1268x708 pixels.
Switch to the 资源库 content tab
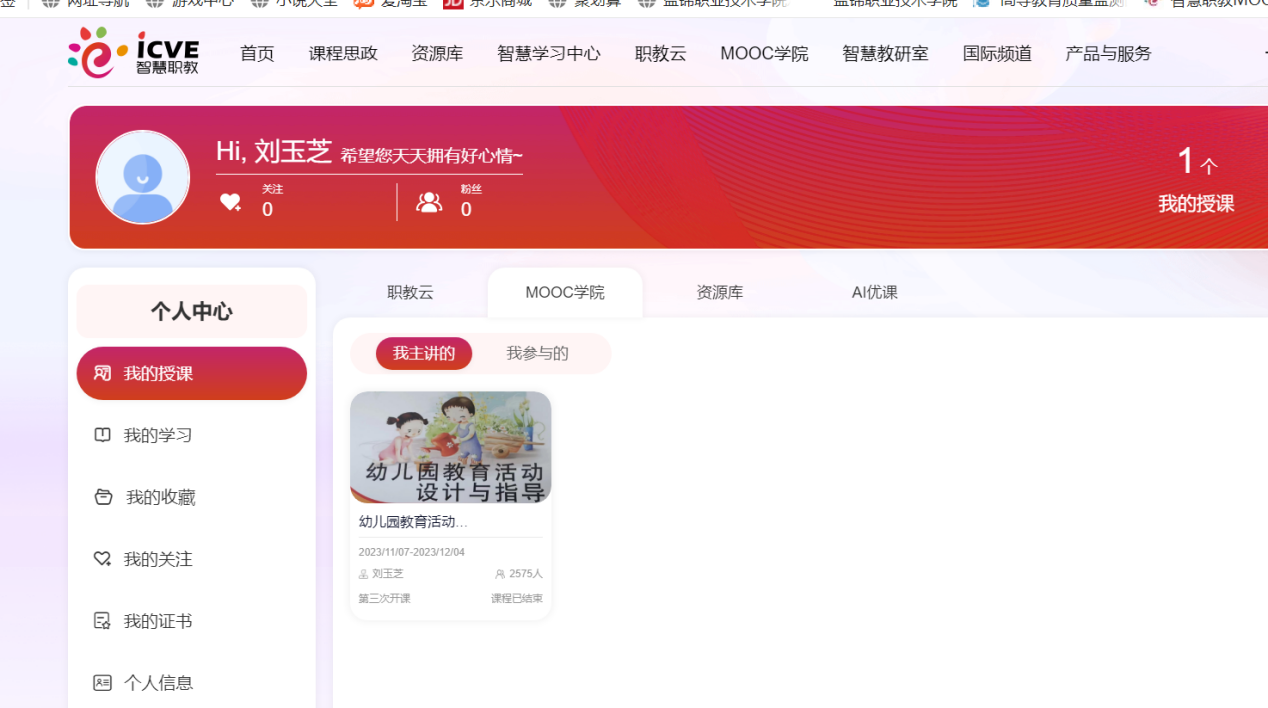(719, 292)
